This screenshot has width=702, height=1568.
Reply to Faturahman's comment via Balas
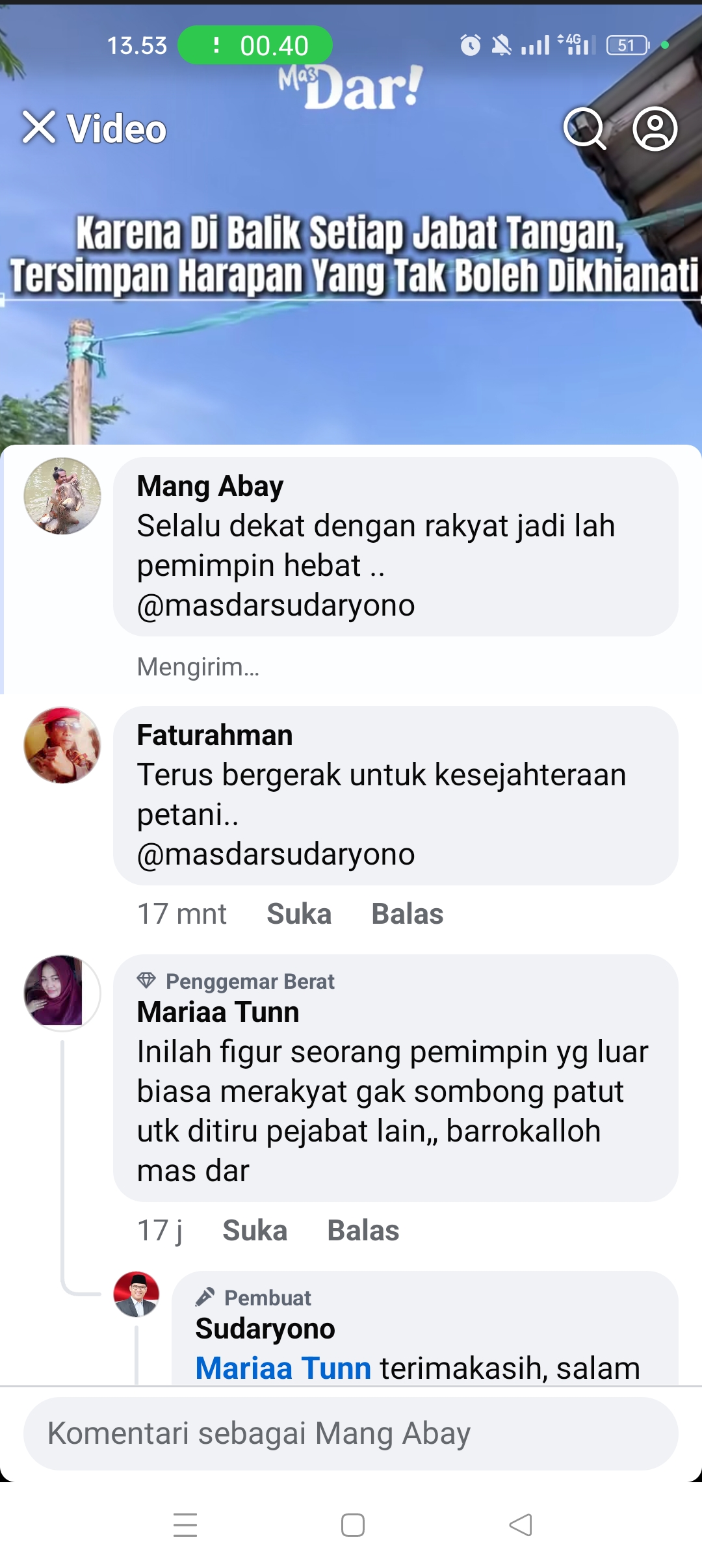coord(408,914)
